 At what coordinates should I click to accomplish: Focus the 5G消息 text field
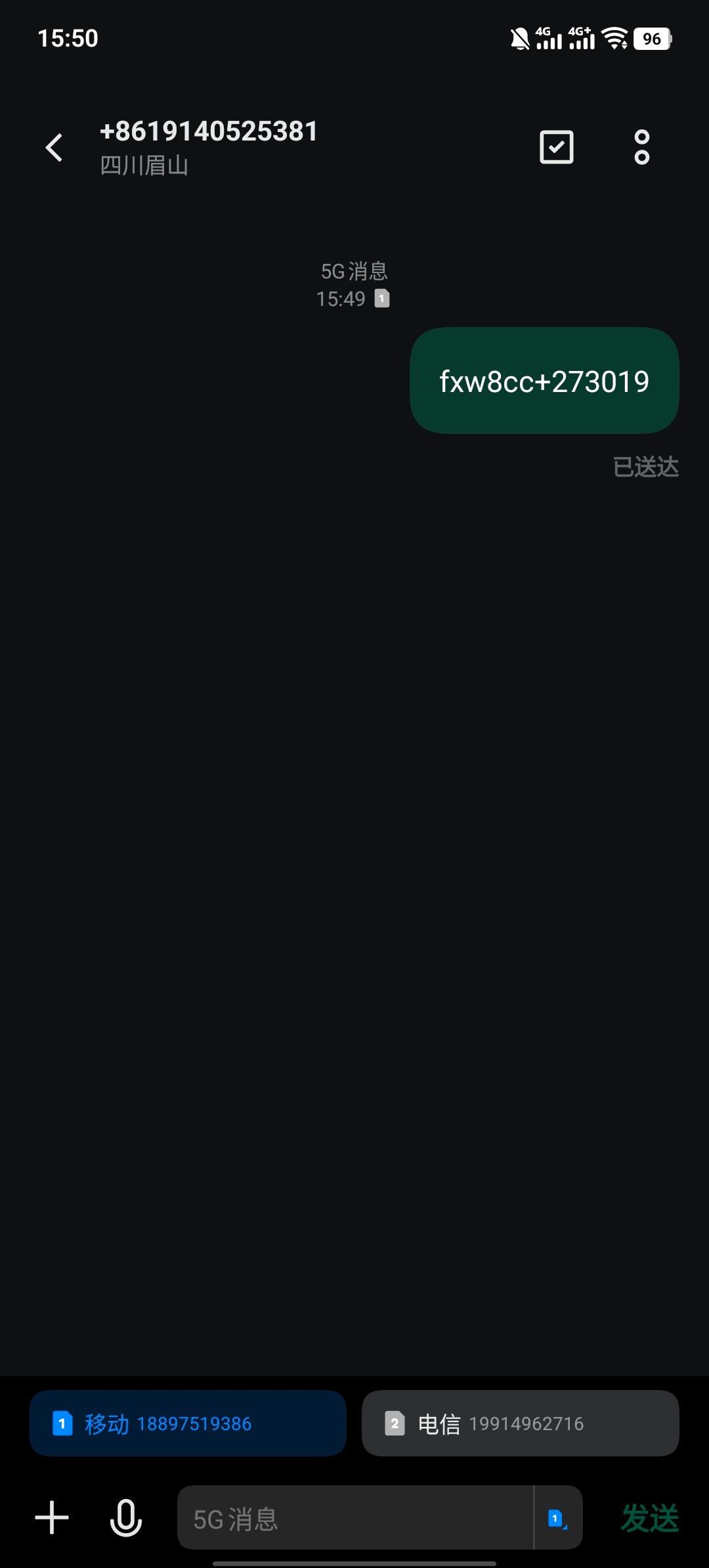354,1518
